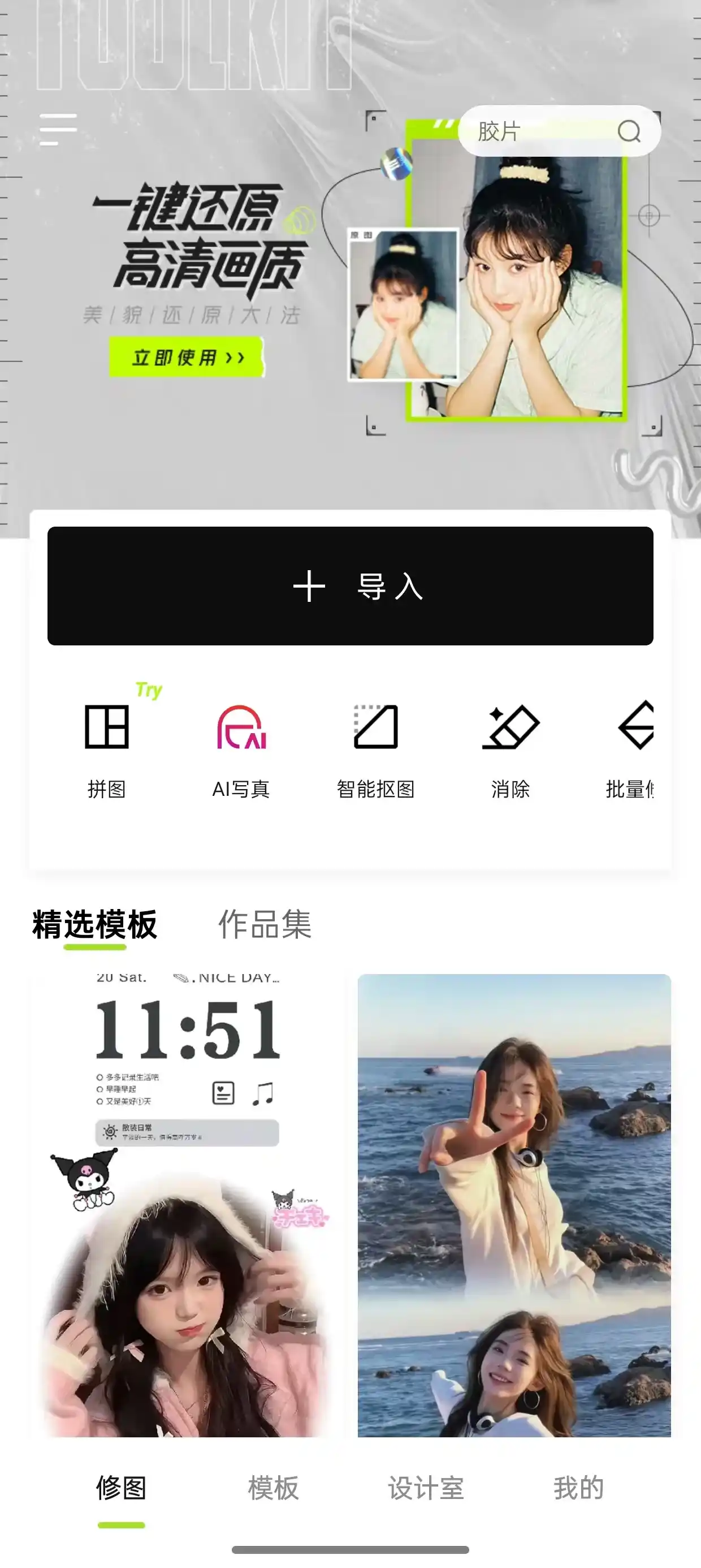Viewport: 701px width, 1568px height.
Task: Open the 设计室 bottom tab
Action: [426, 1489]
